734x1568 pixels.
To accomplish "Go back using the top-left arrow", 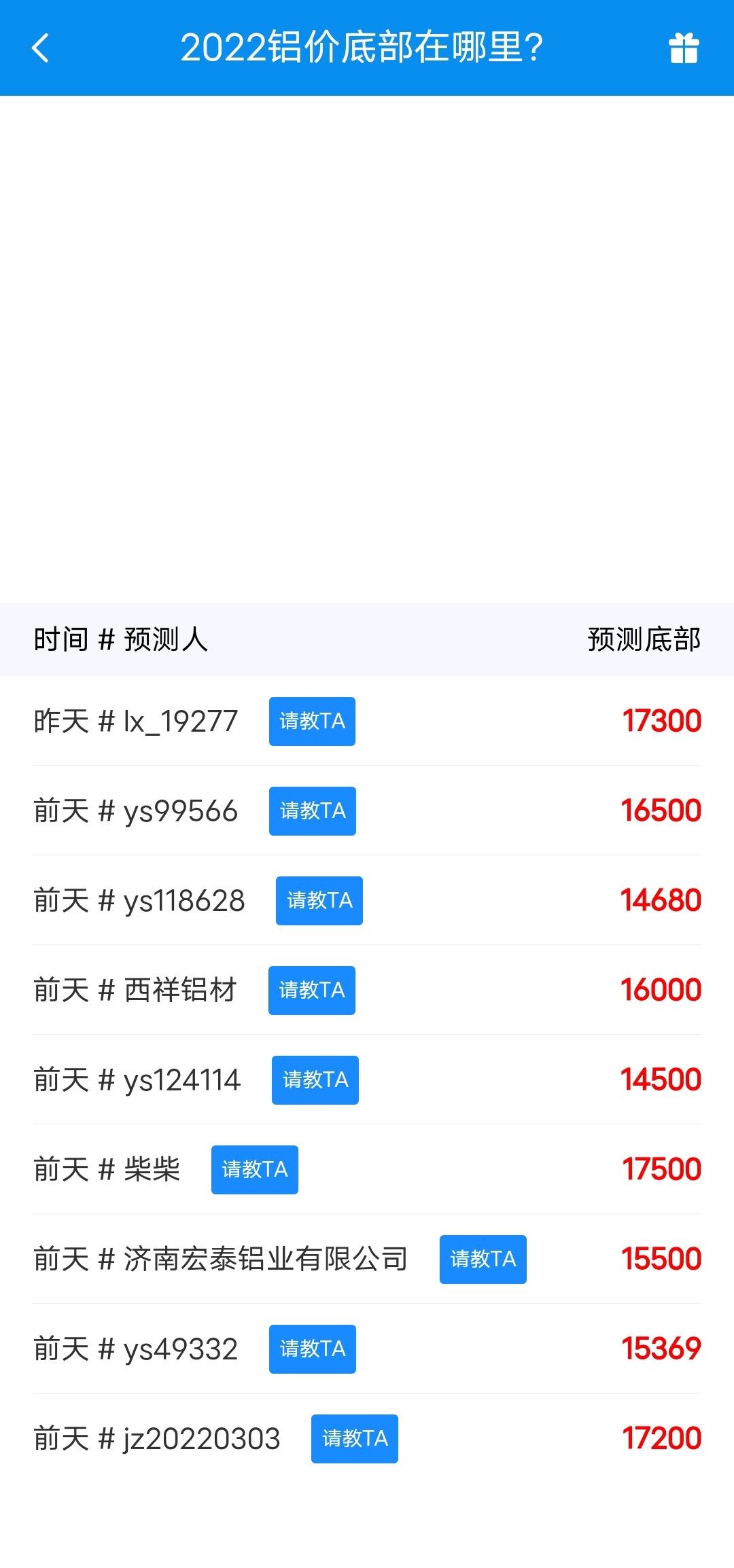I will 41,48.
